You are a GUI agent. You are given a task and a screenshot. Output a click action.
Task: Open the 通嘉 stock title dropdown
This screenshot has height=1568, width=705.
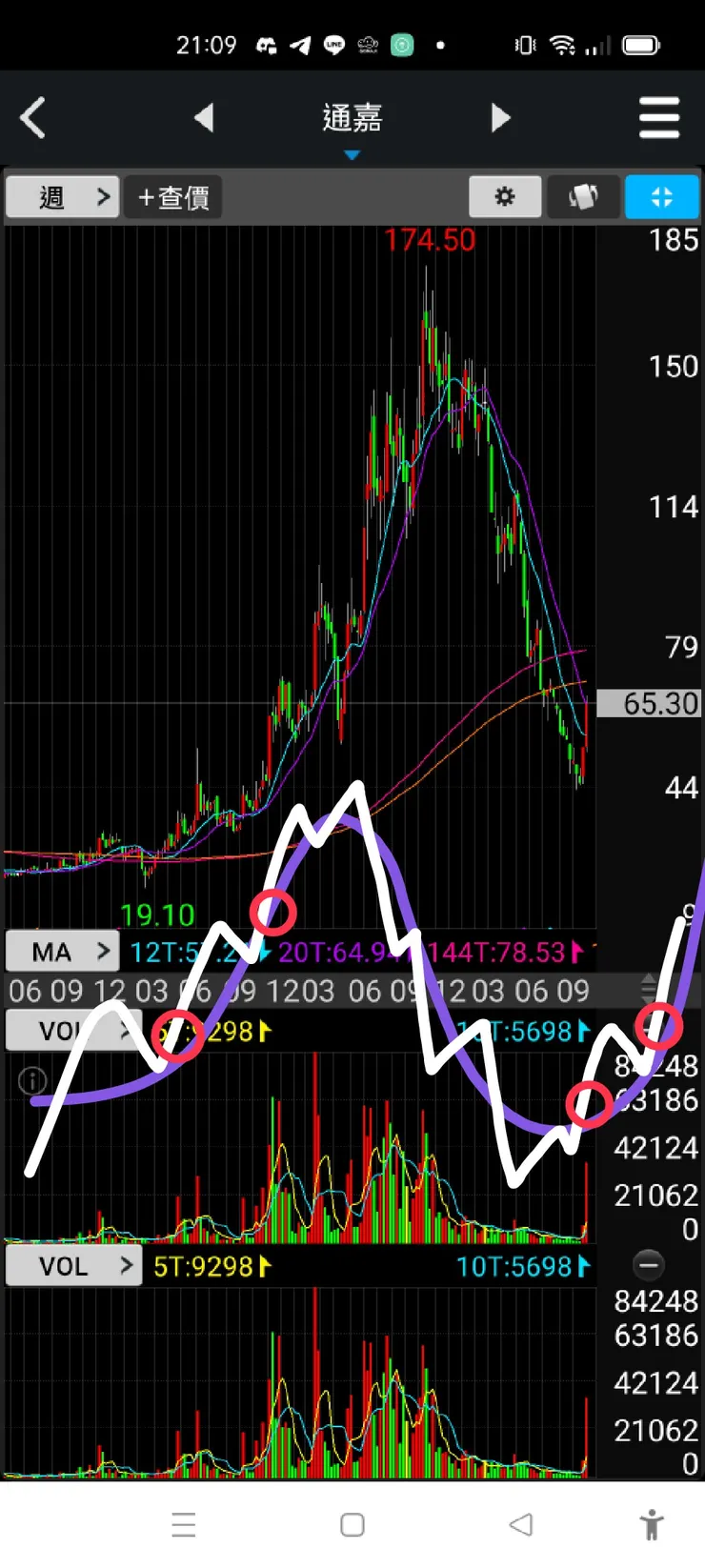pyautogui.click(x=352, y=124)
